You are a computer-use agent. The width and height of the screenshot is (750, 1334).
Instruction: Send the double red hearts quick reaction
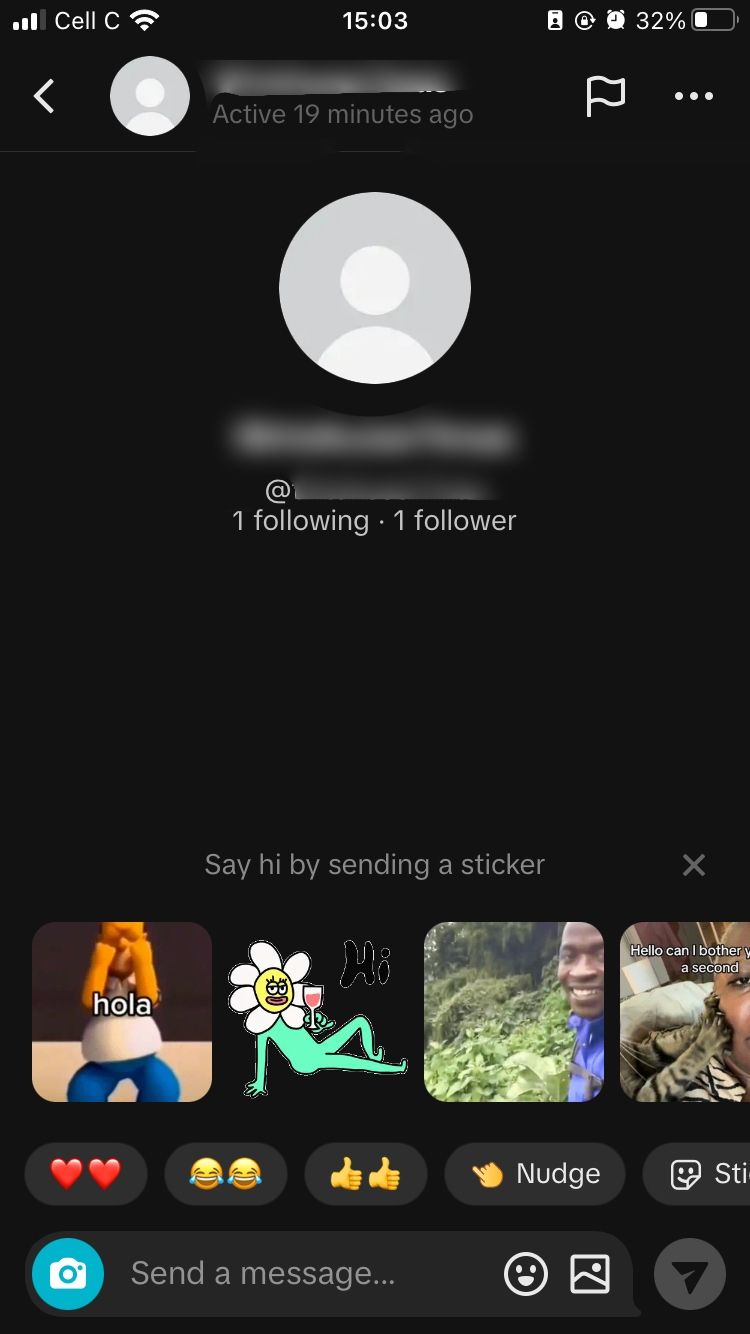tap(85, 1174)
